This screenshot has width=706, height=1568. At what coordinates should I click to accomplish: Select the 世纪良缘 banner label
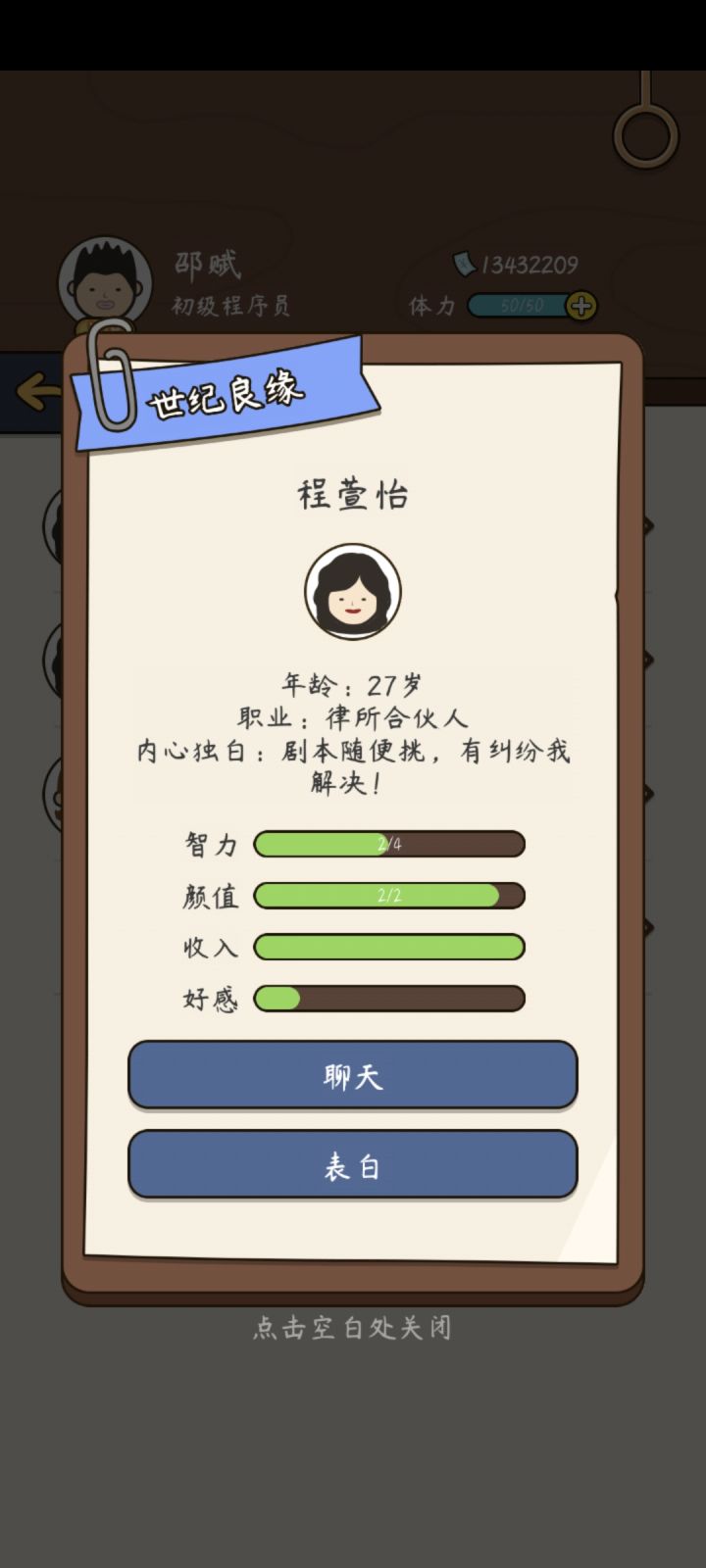(227, 393)
